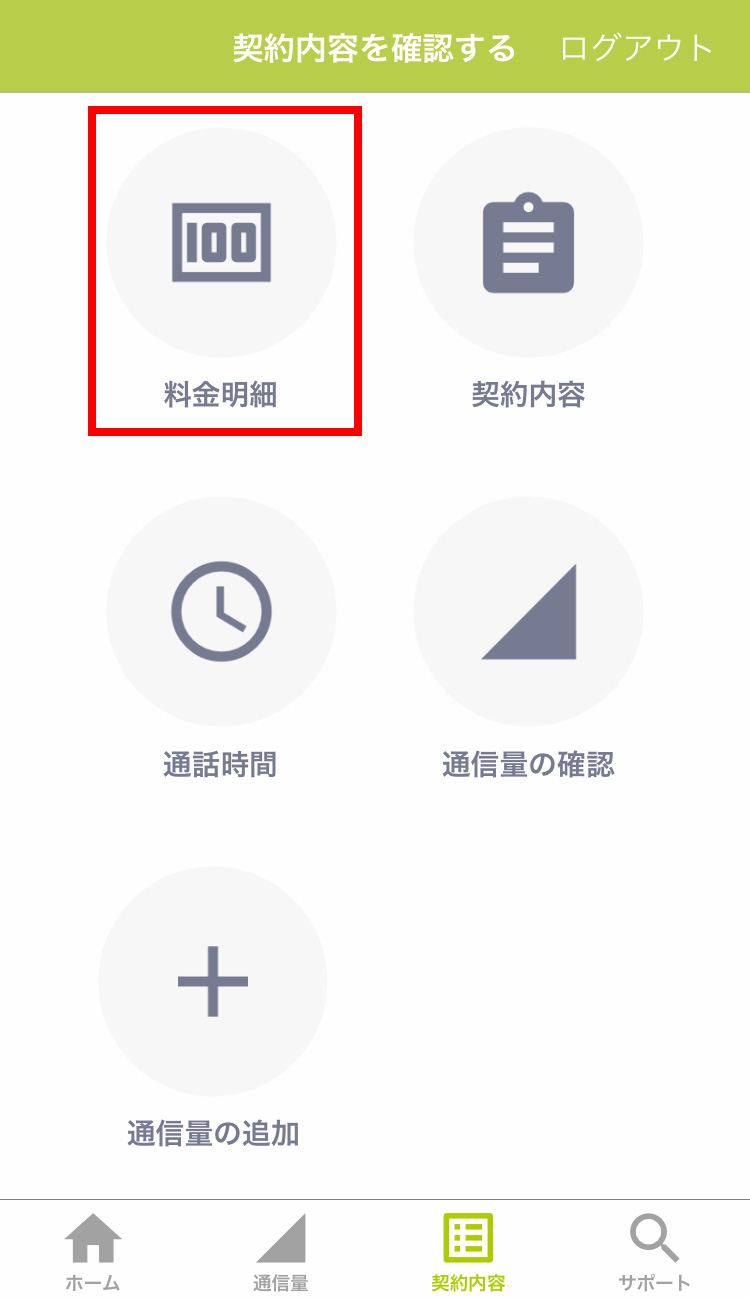The image size is (750, 1298).
Task: Go to the ホーム tab
Action: pyautogui.click(x=93, y=1251)
